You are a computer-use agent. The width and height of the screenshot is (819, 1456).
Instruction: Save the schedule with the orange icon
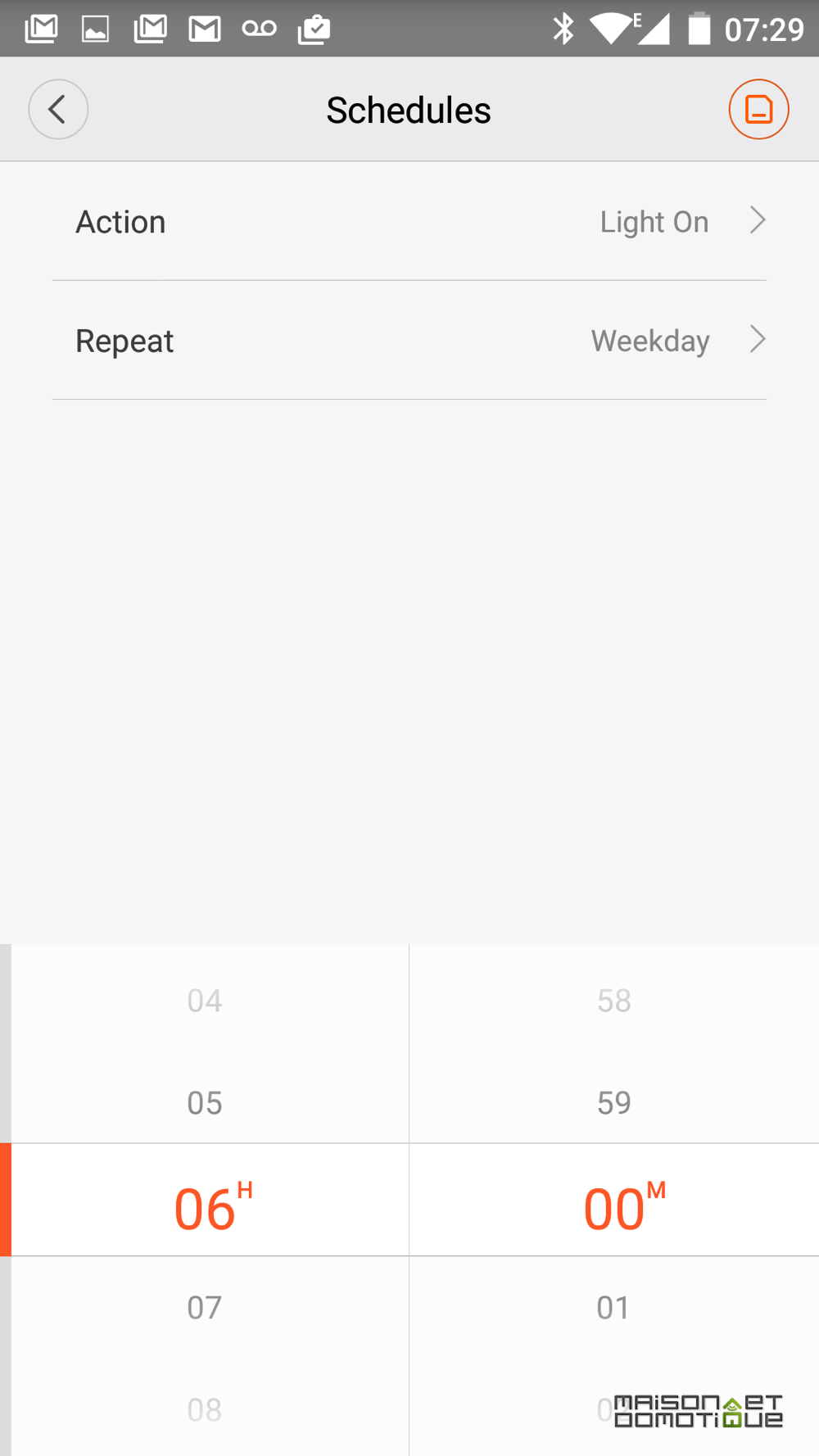tap(758, 109)
